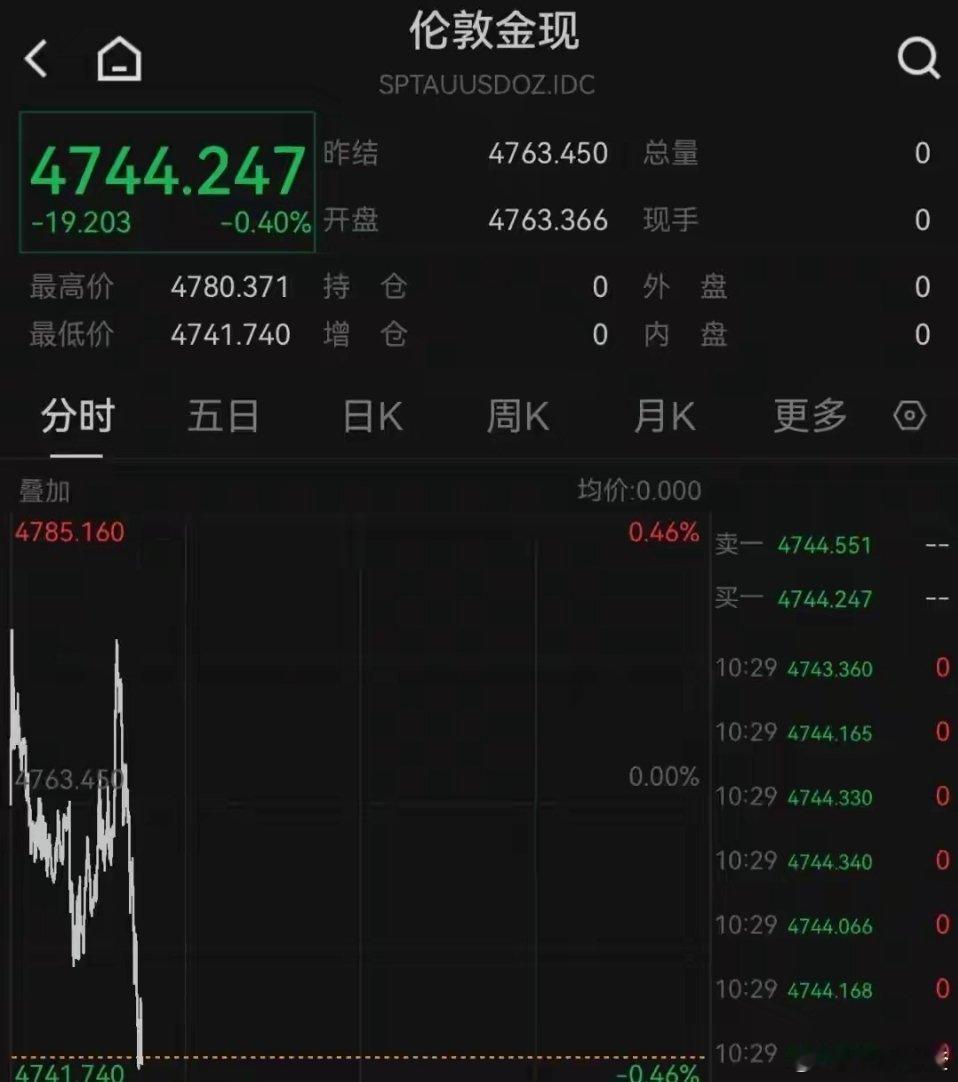The image size is (958, 1082).
Task: Tap 叠加 to add an overlay
Action: (x=45, y=491)
